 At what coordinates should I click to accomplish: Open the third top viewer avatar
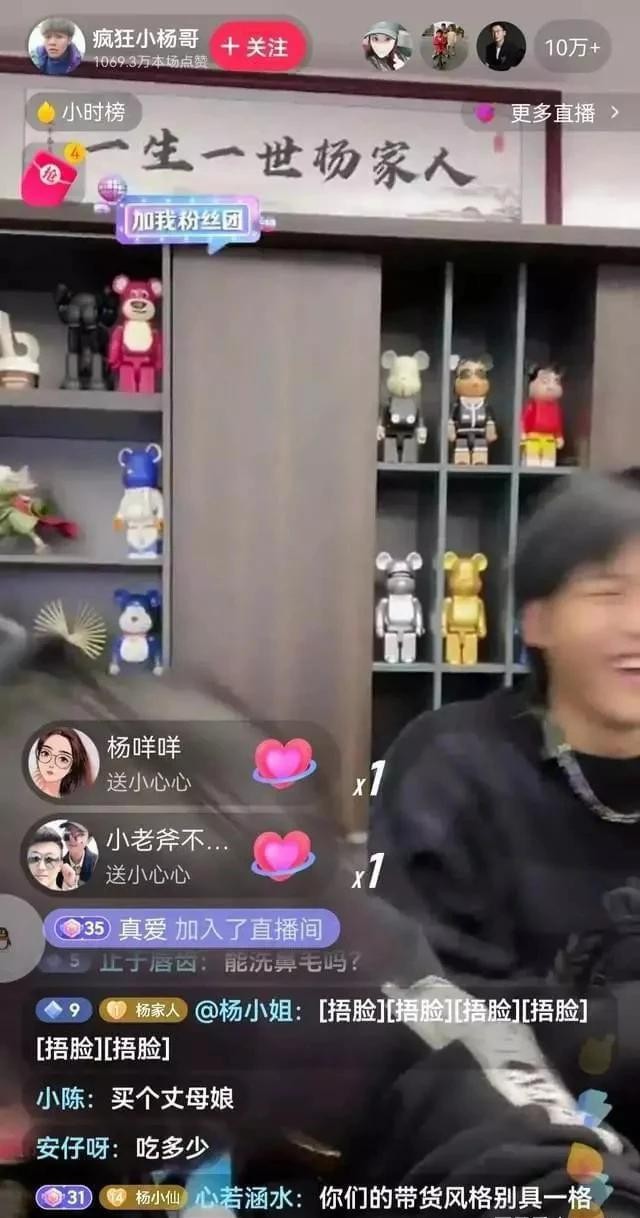tap(500, 46)
